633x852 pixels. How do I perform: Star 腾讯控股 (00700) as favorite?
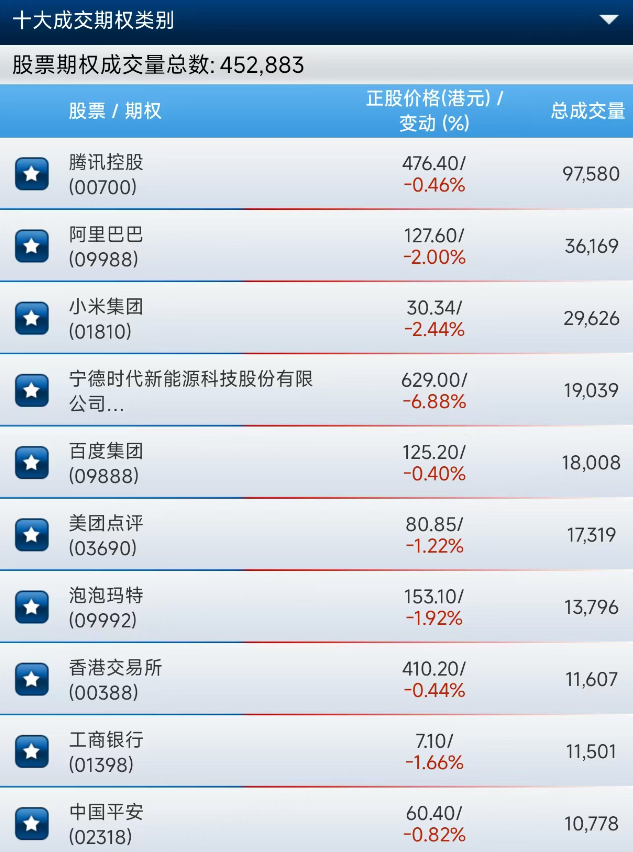point(32,174)
